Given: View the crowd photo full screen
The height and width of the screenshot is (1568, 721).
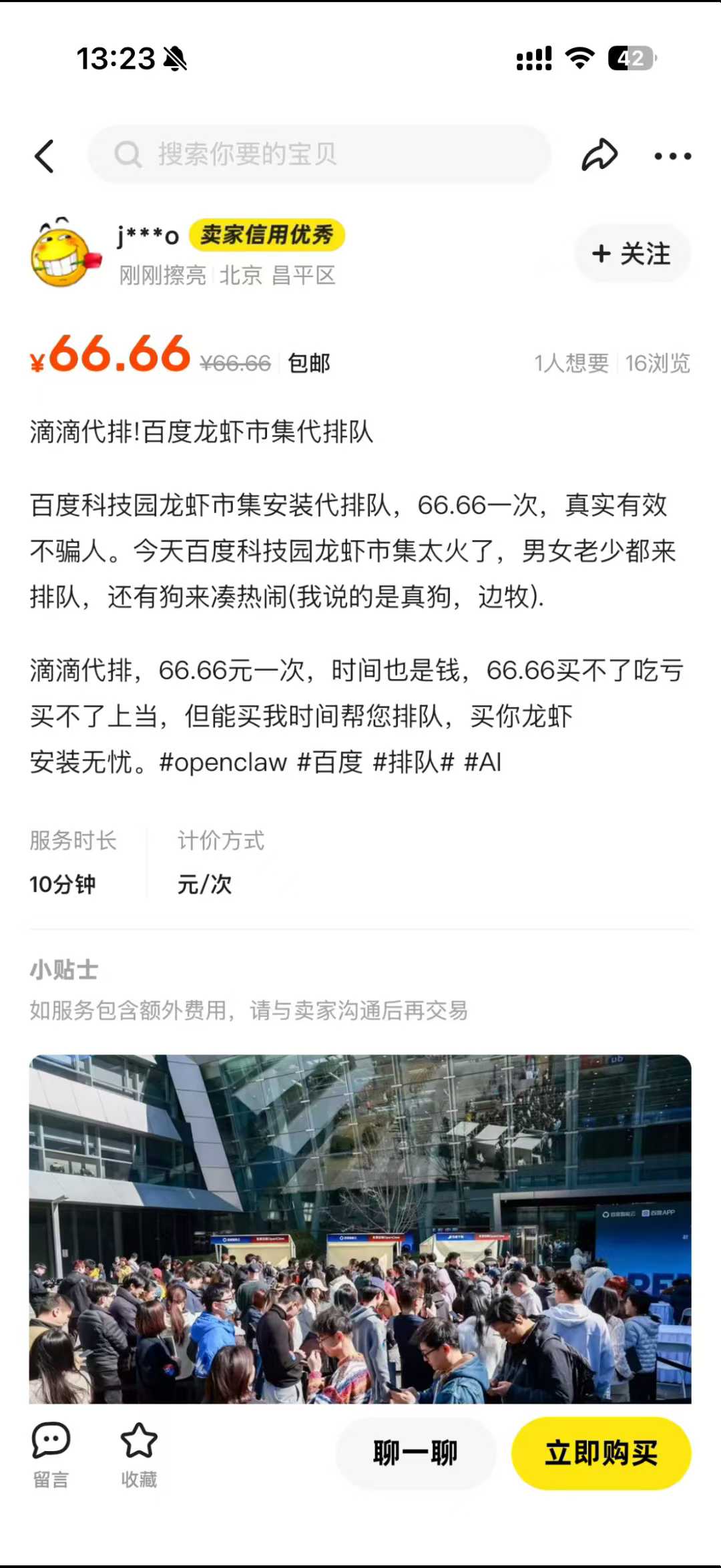Looking at the screenshot, I should (x=360, y=1227).
